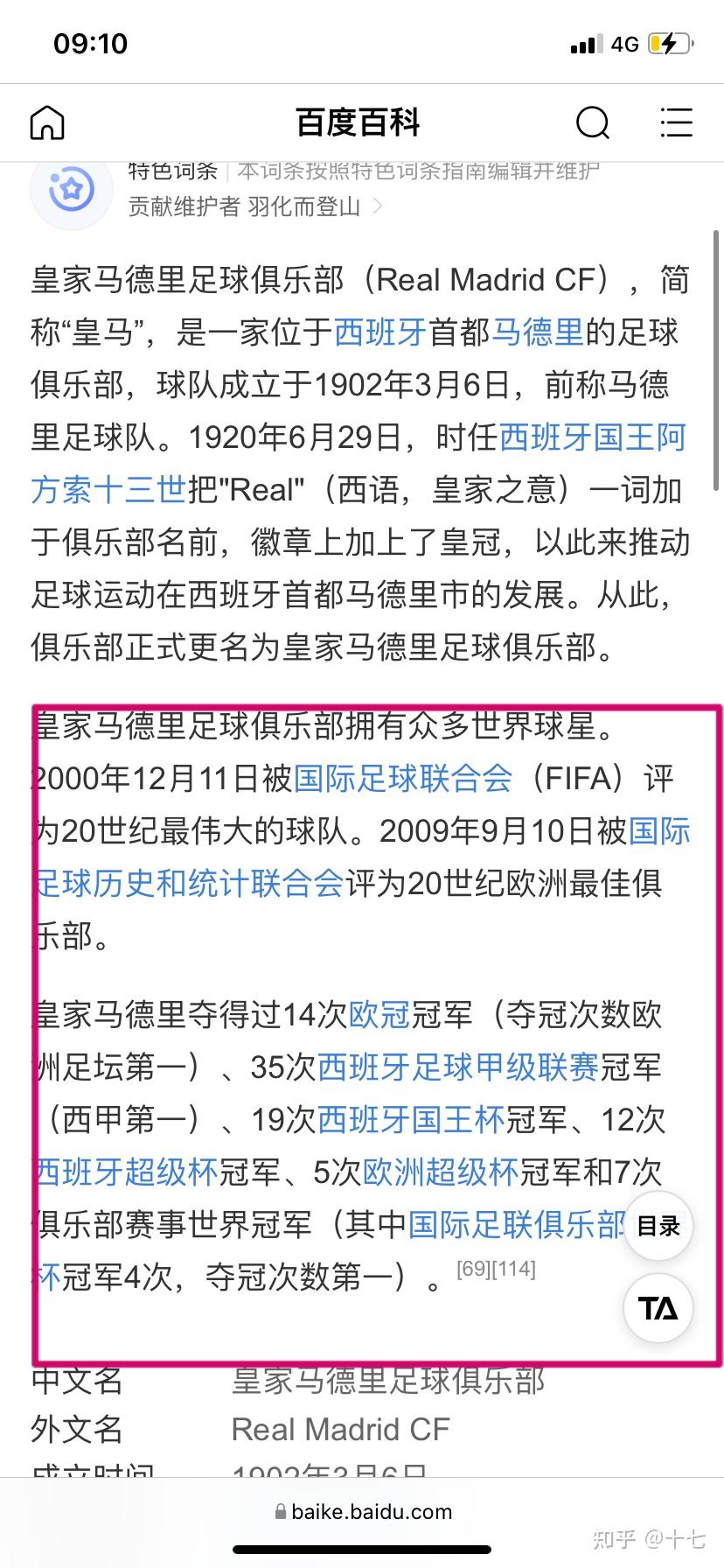Open 西班牙足球甲级联赛 link
The height and width of the screenshot is (1568, 724).
coord(458,1067)
